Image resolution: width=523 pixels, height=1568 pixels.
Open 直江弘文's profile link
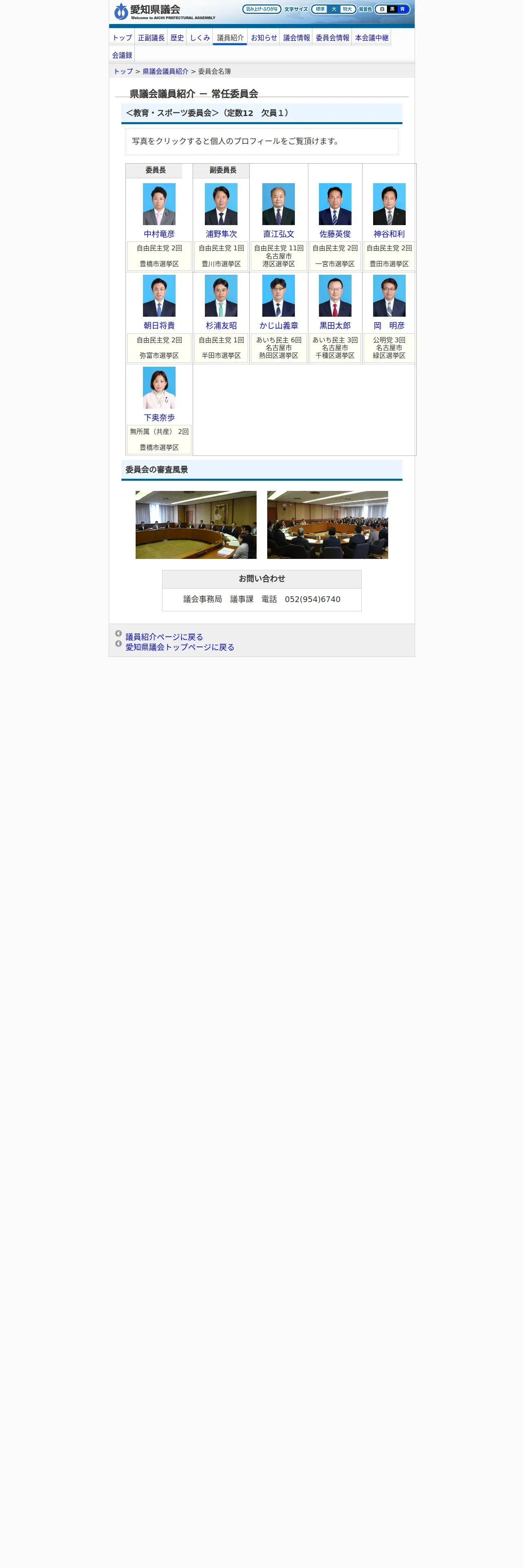278,234
